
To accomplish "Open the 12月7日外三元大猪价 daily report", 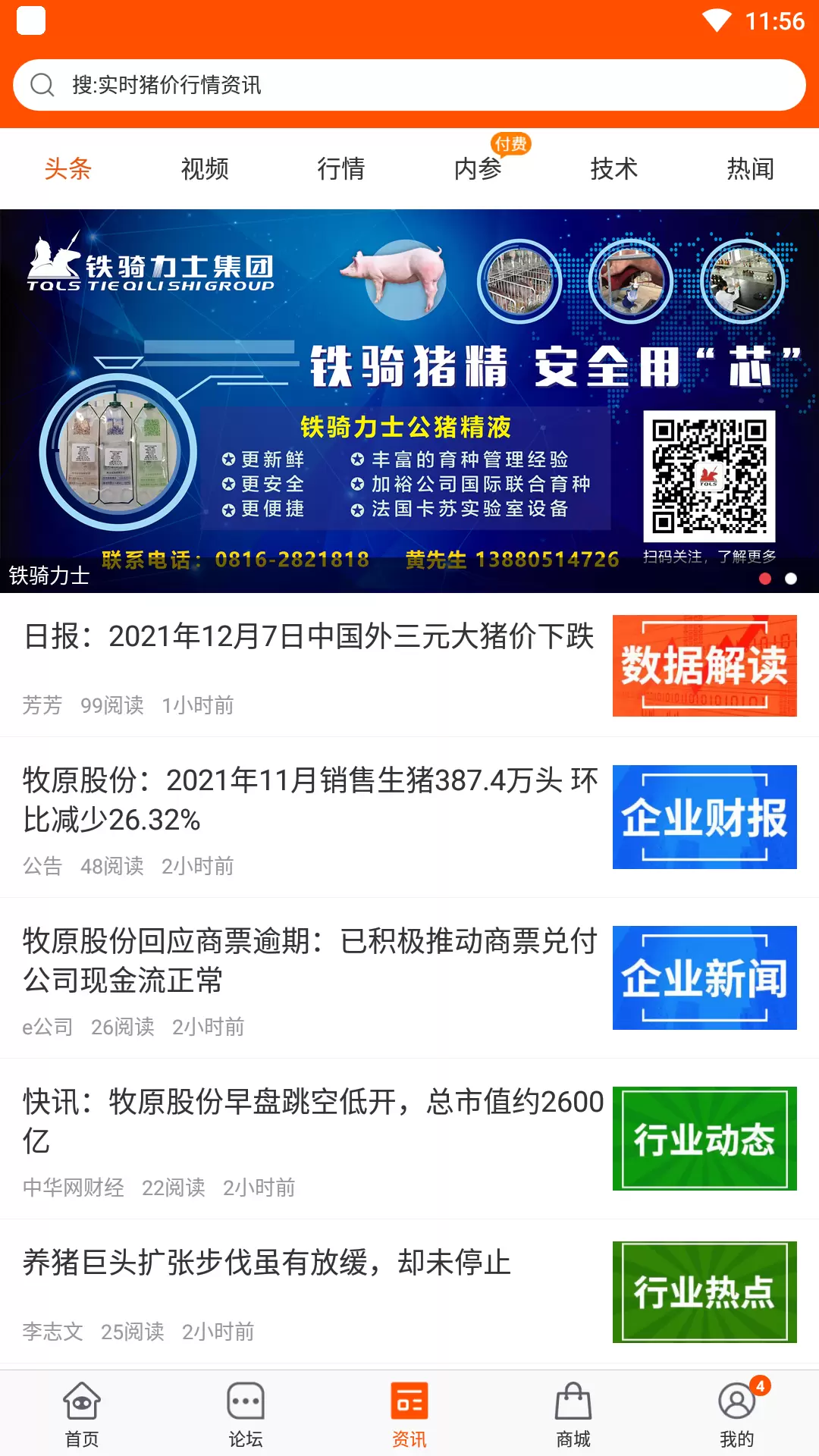I will click(409, 666).
